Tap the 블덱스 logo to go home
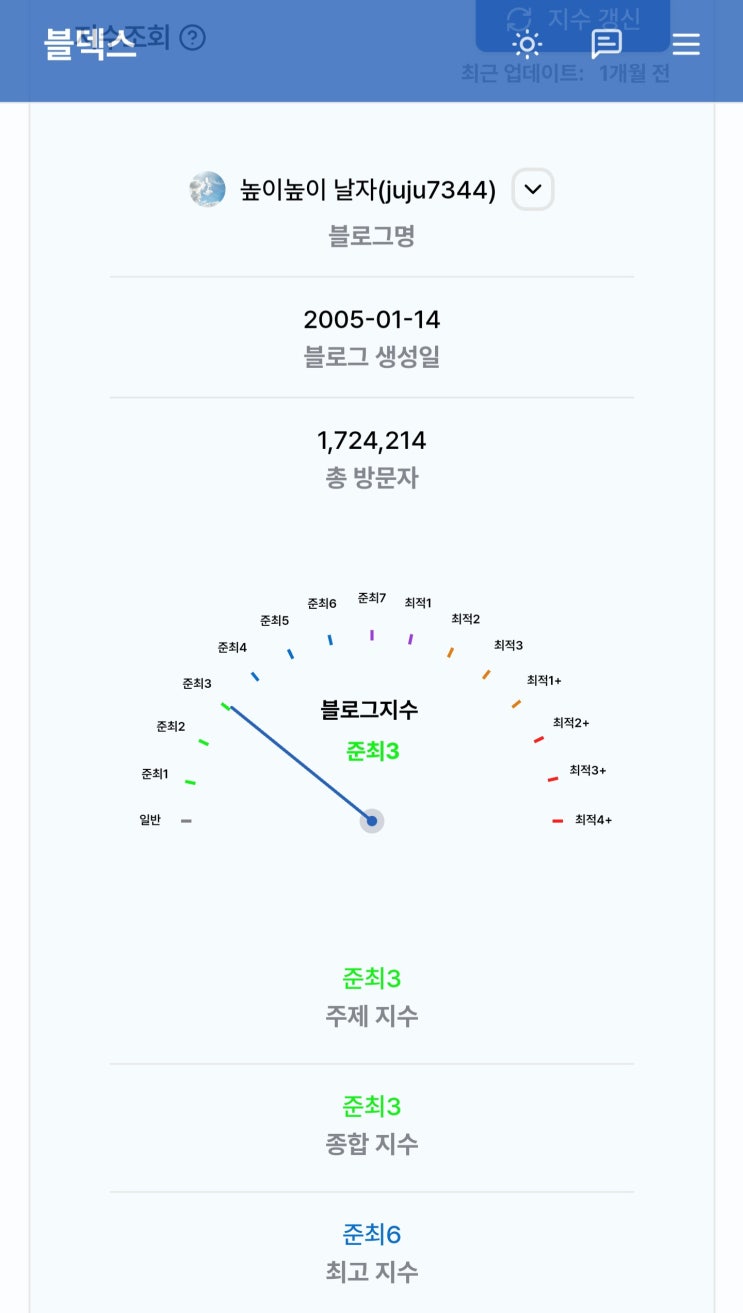The image size is (743, 1313). point(90,44)
